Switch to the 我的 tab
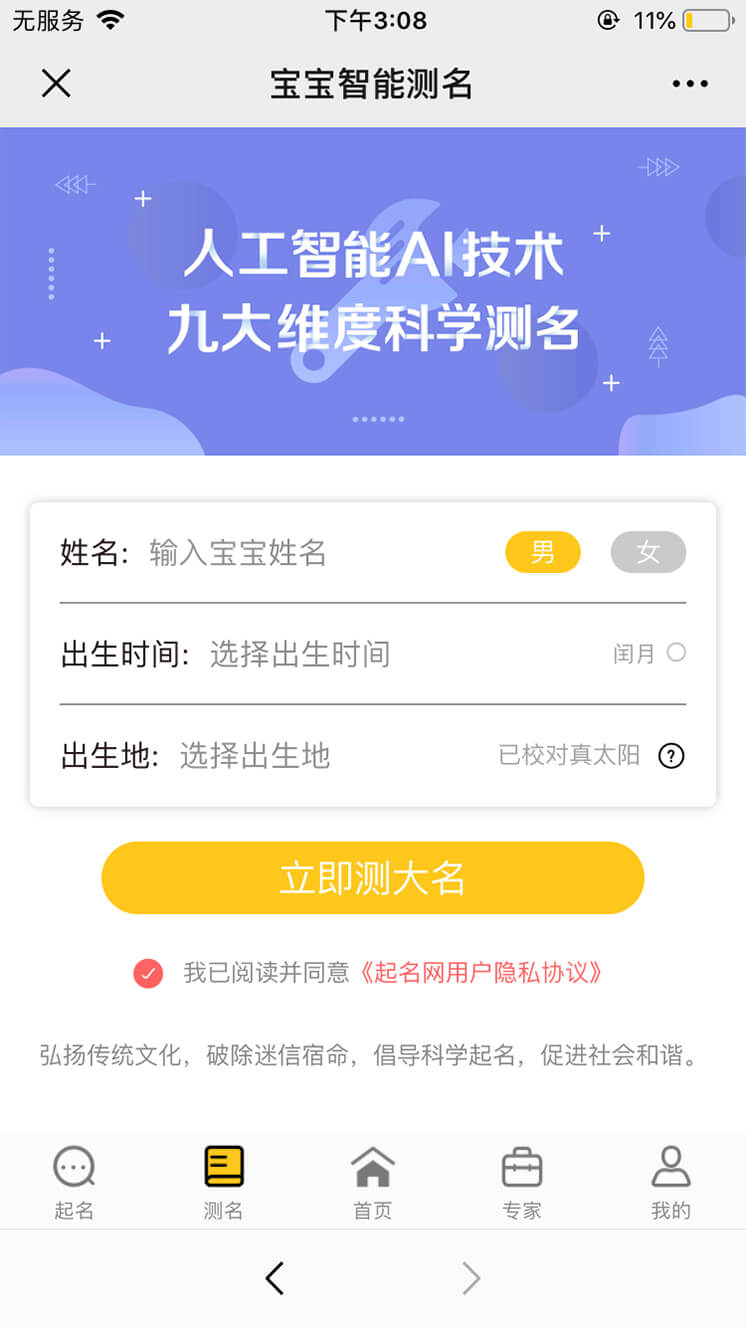The width and height of the screenshot is (746, 1327). (x=670, y=1183)
